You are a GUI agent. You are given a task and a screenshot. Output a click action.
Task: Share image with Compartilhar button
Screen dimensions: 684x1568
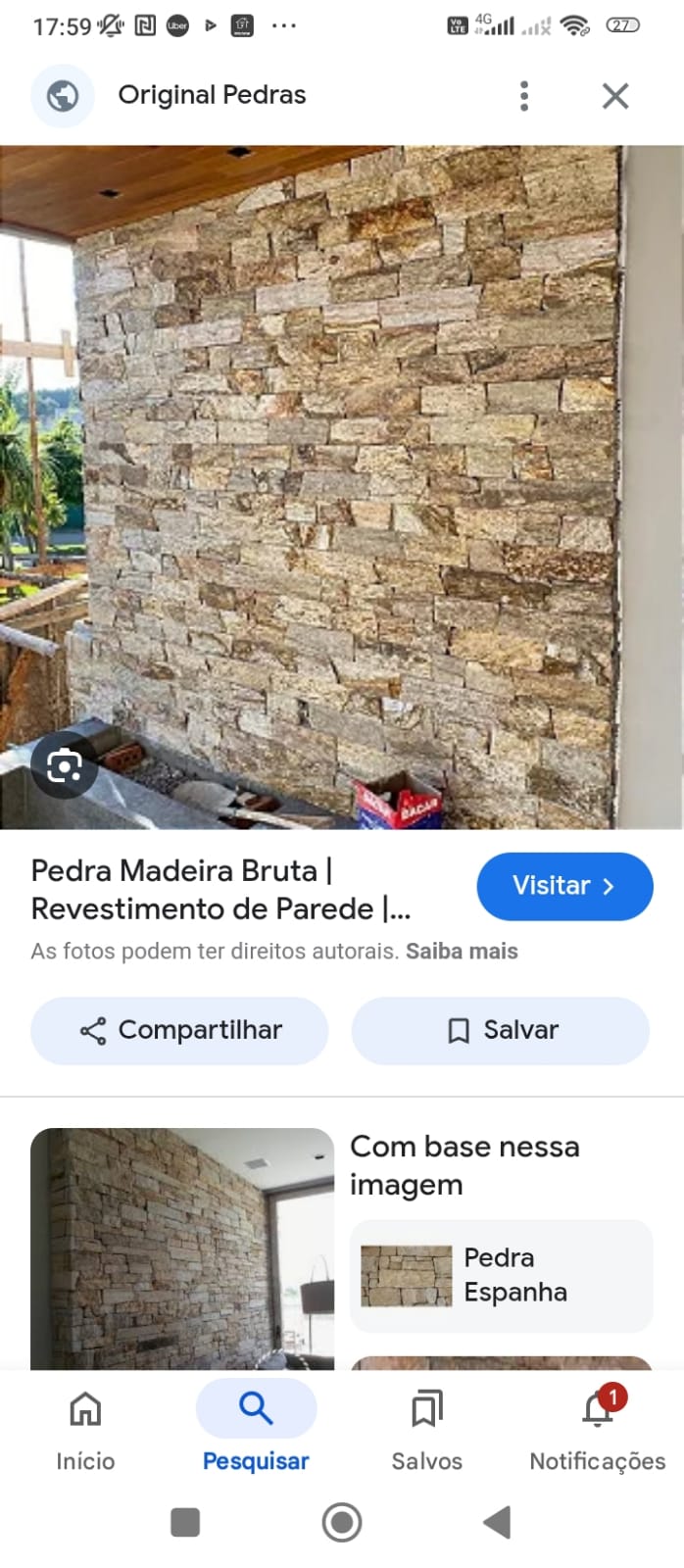pyautogui.click(x=179, y=1030)
